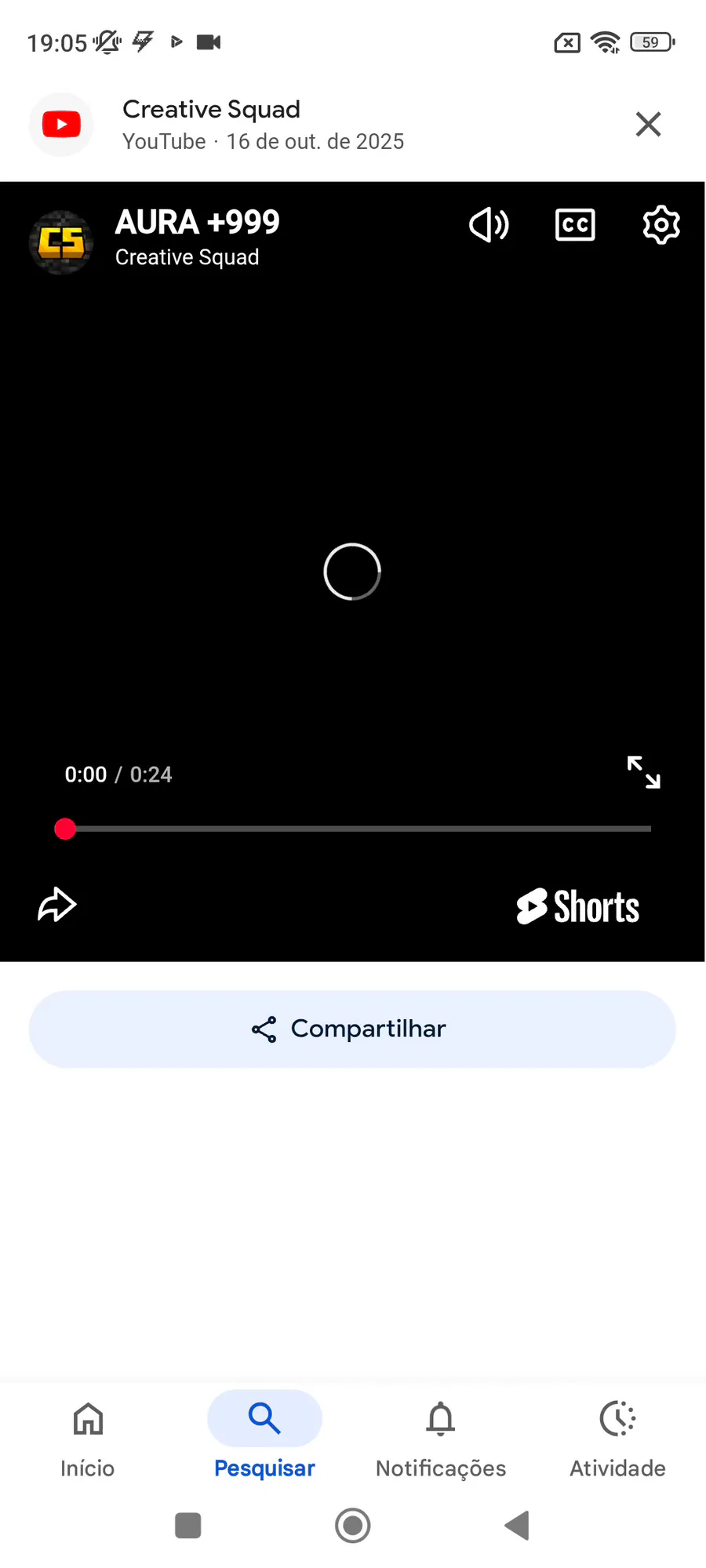The image size is (706, 1568).
Task: Share the video using the arrow icon
Action: [x=57, y=905]
